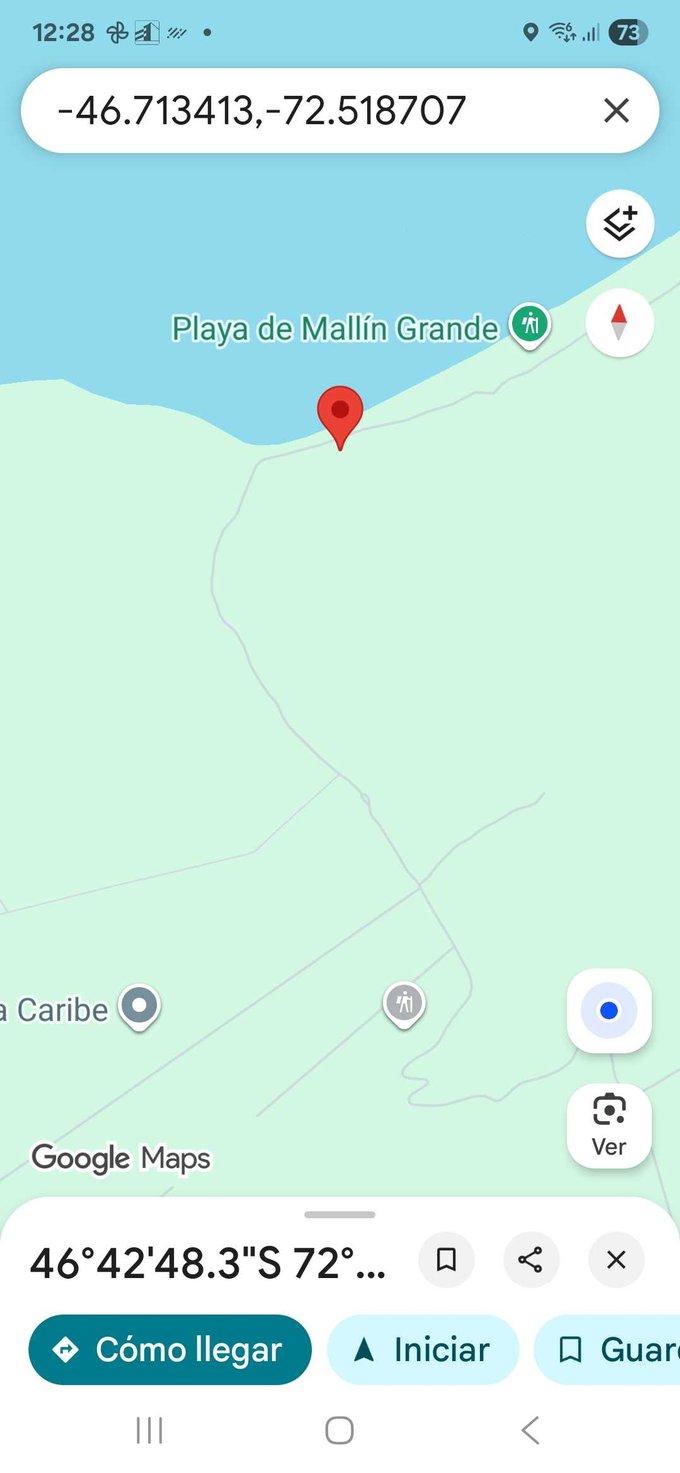Screen dimensions: 680x1473
Task: Expand the bottom sheet handle
Action: (x=340, y=1215)
